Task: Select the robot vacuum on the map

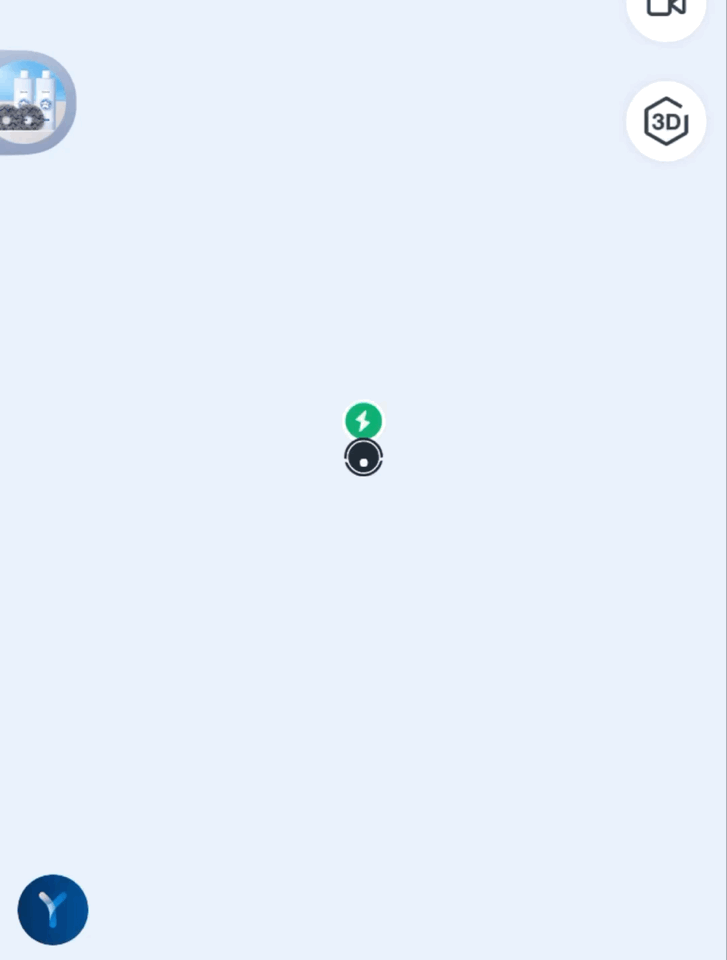Action: (x=363, y=458)
